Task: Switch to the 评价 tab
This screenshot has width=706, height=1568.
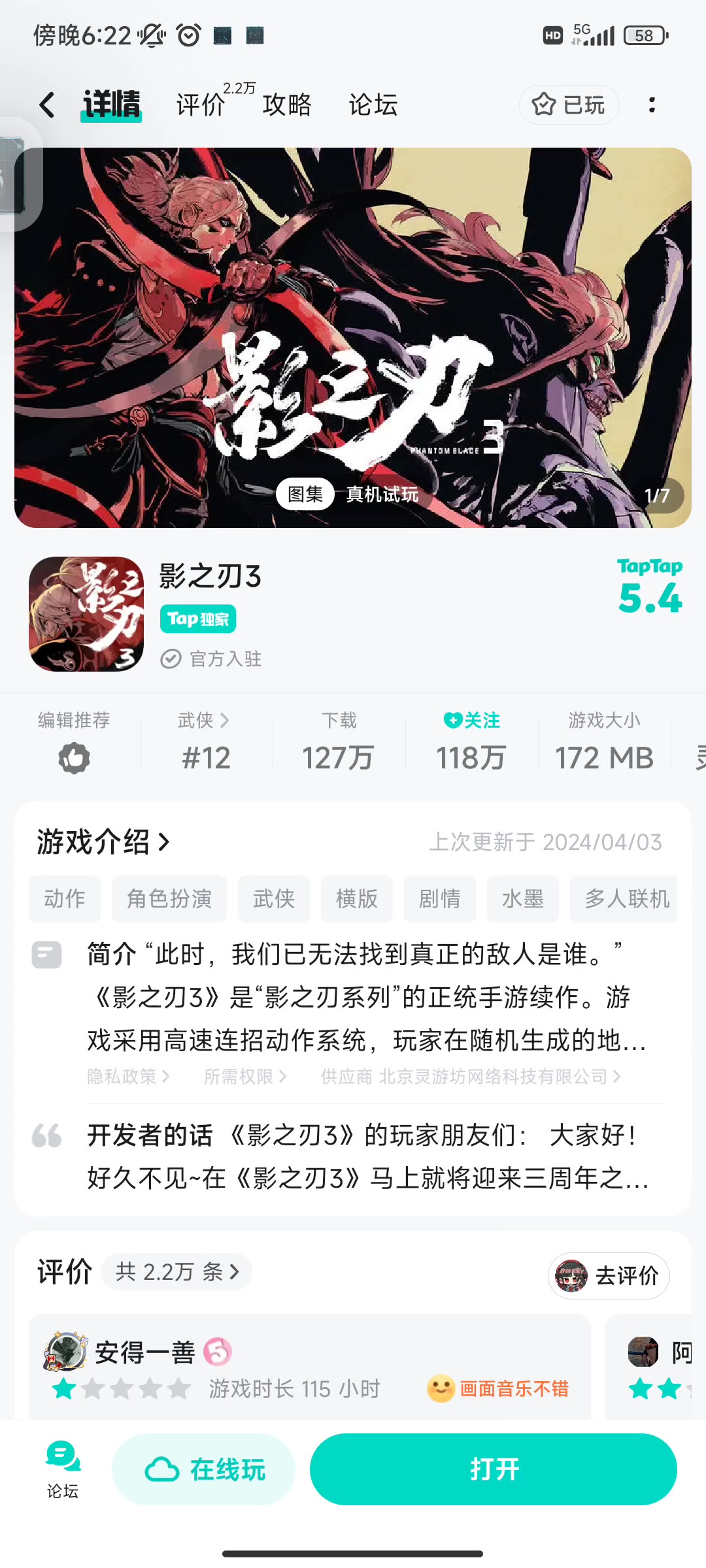Action: 201,105
